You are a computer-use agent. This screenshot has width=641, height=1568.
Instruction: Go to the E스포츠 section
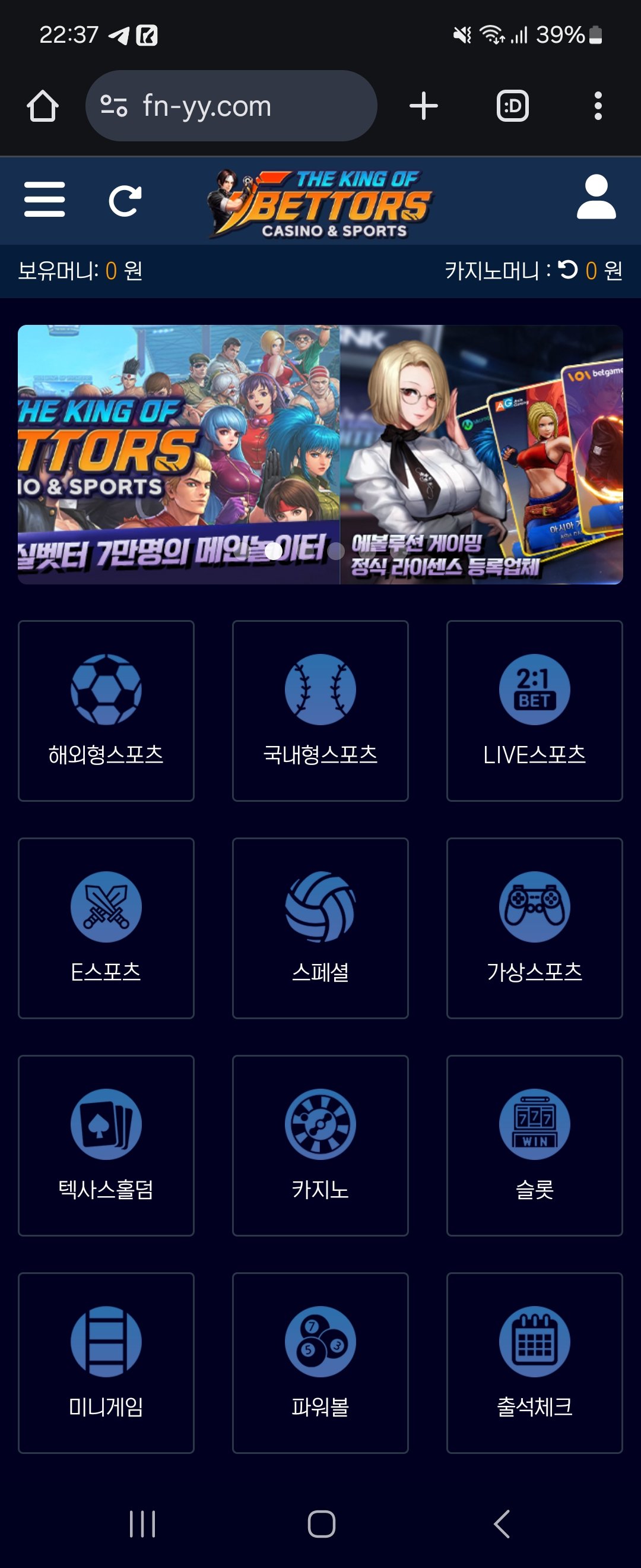pos(106,928)
